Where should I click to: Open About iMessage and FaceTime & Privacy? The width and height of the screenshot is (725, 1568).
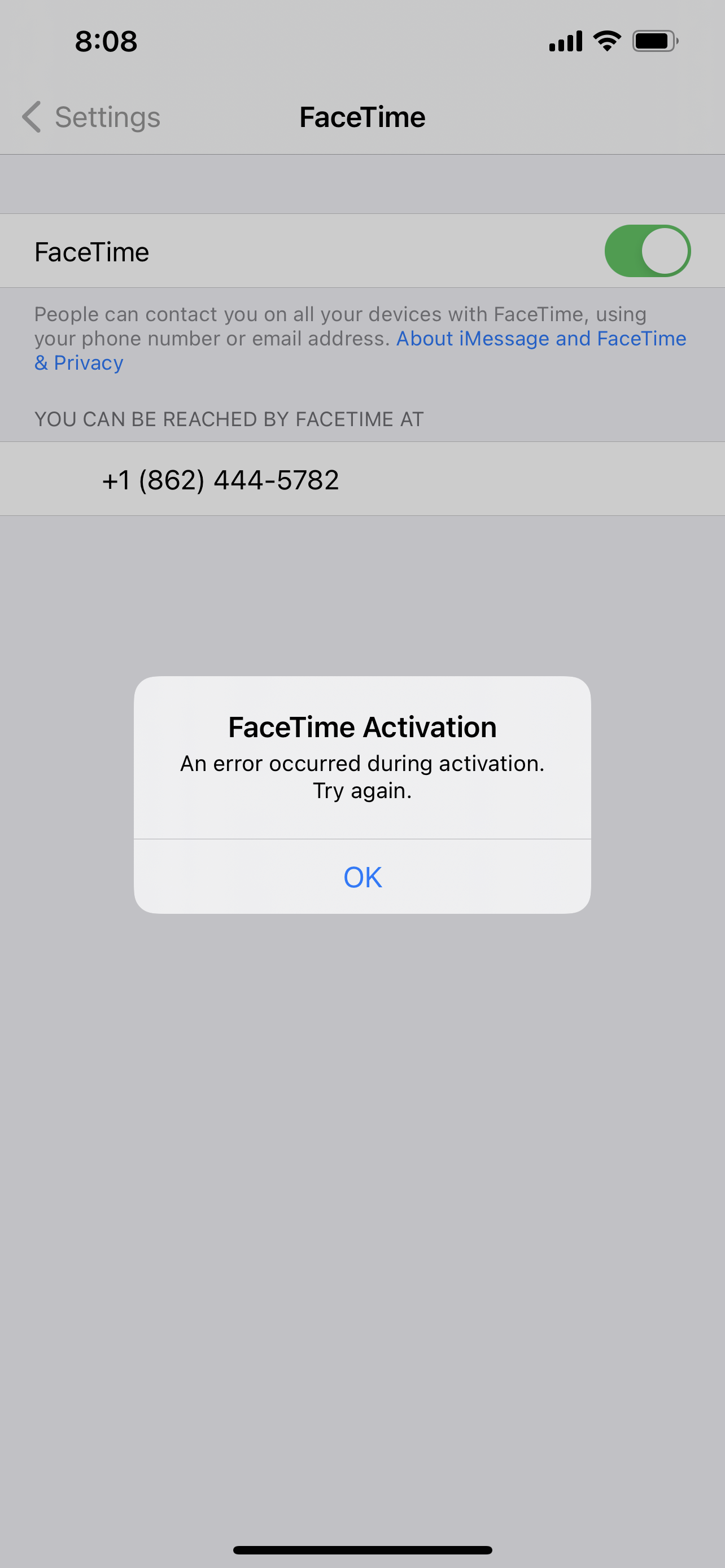(x=540, y=339)
